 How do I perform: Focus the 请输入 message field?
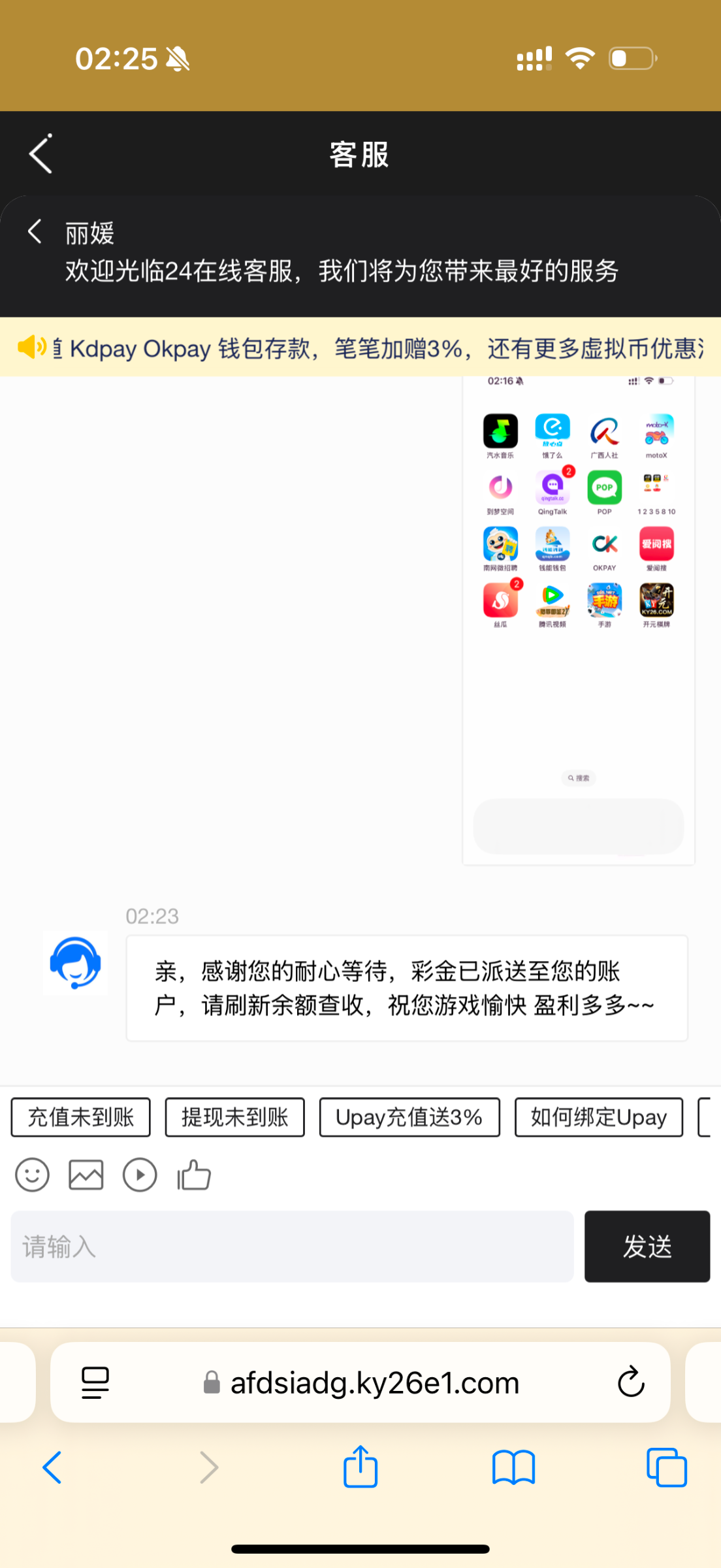pyautogui.click(x=292, y=1247)
